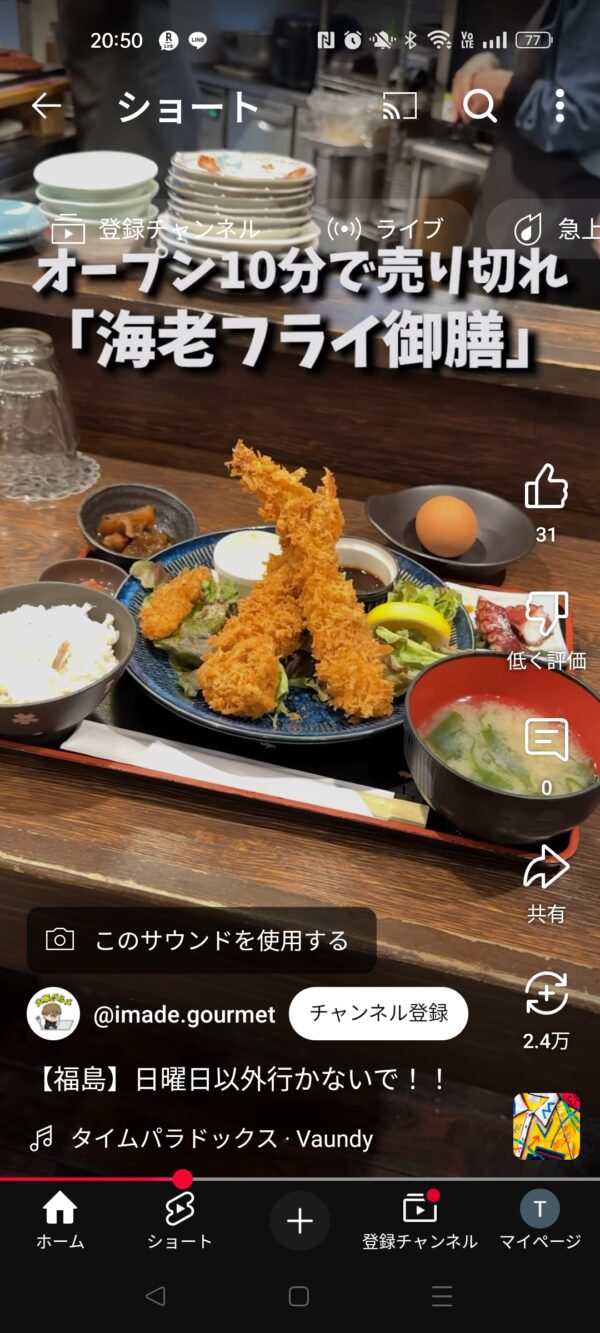600x1333 pixels.
Task: Go back using the top-left arrow
Action: click(46, 106)
